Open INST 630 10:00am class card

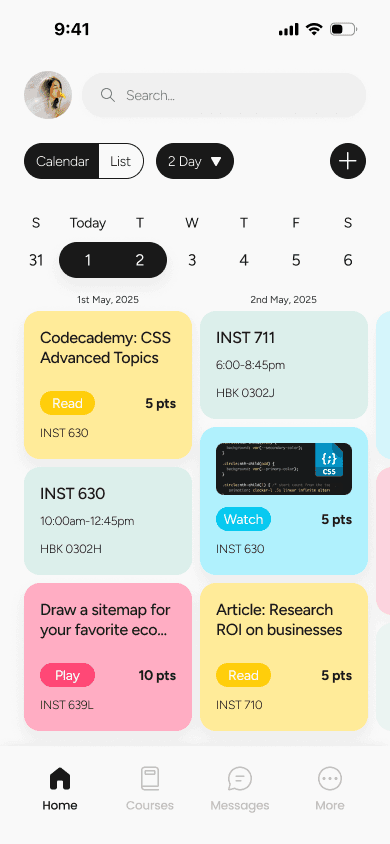(x=108, y=521)
